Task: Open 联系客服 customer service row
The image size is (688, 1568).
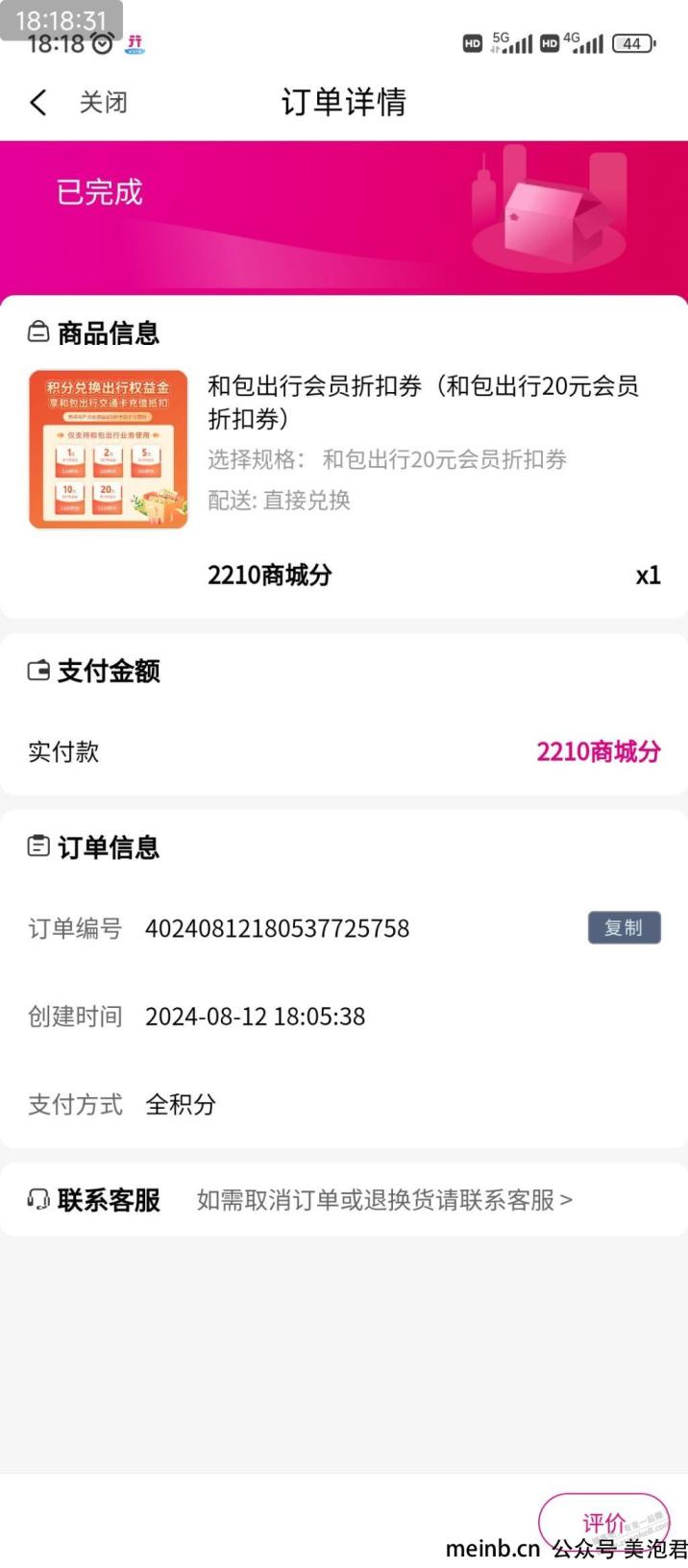Action: (x=343, y=1200)
